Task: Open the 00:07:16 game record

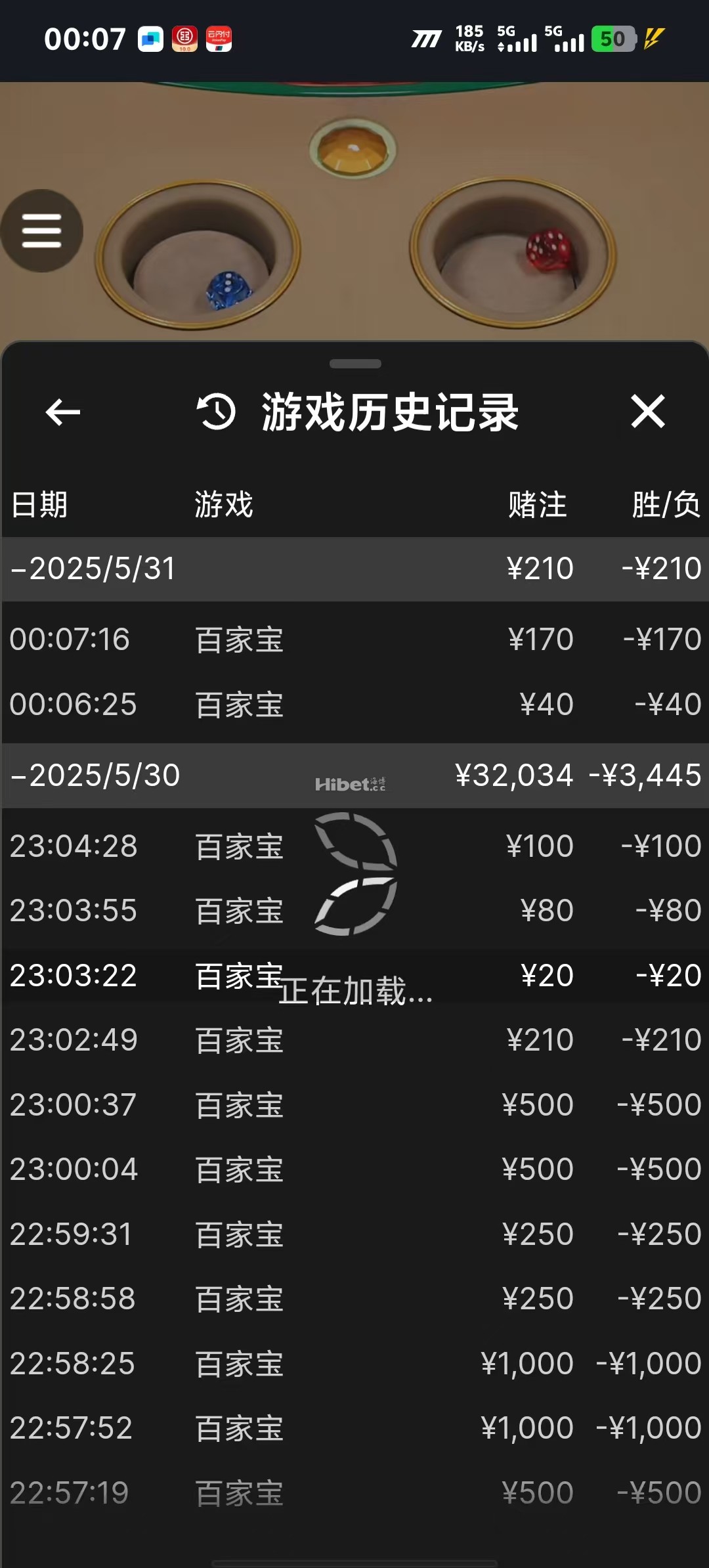Action: 354,640
